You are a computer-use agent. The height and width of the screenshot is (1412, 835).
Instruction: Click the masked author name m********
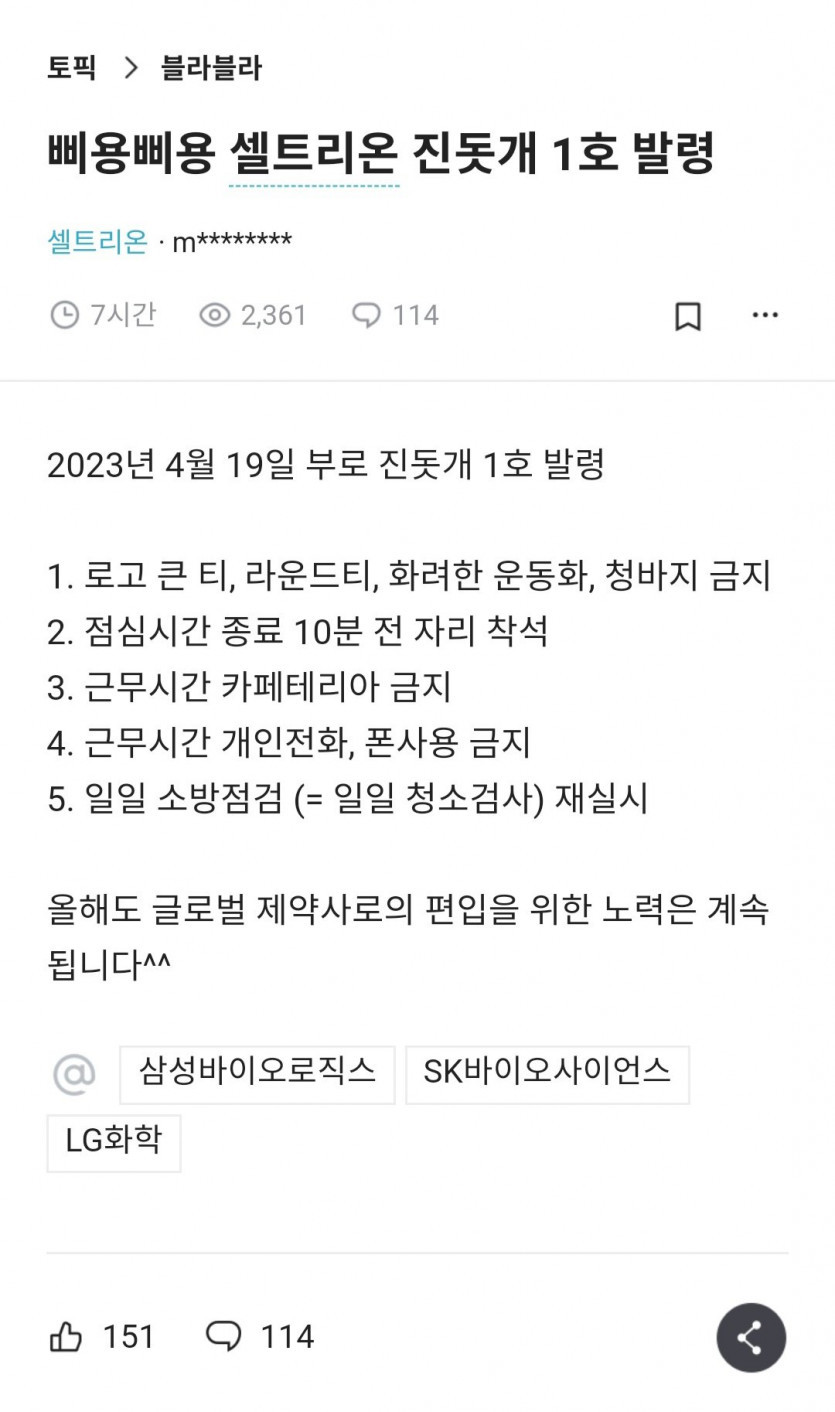[231, 240]
